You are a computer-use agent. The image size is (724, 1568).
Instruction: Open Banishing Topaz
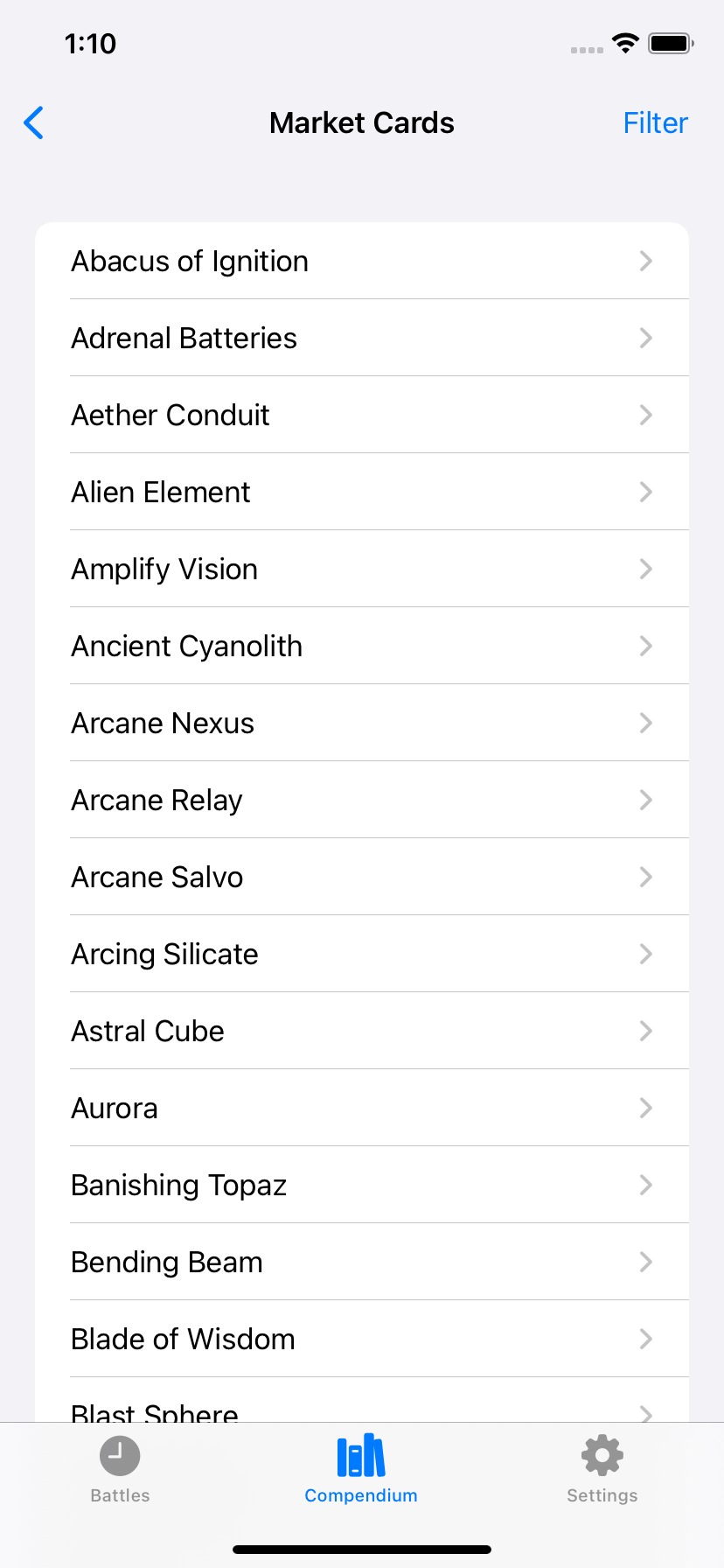(x=362, y=1185)
